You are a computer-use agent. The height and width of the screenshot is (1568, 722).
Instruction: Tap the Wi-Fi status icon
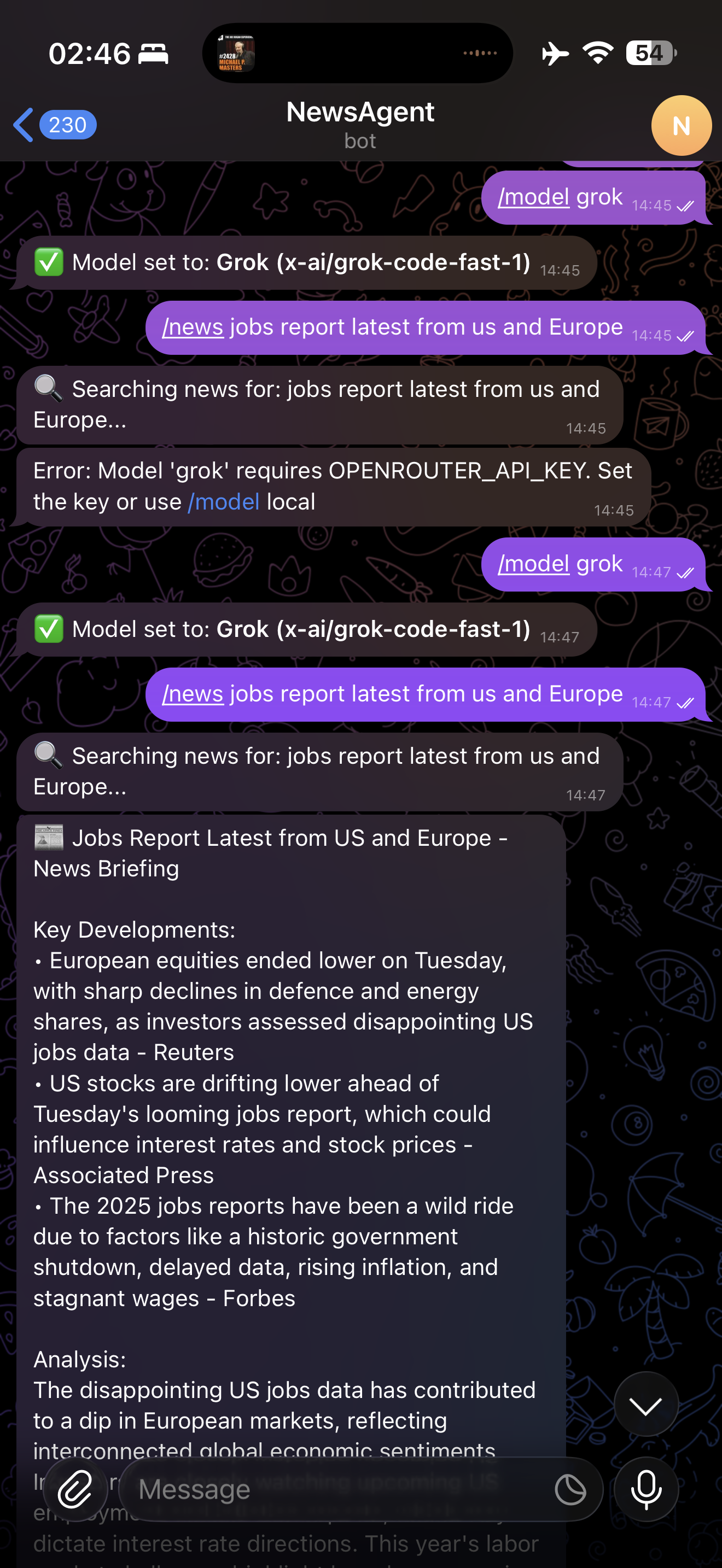[598, 53]
